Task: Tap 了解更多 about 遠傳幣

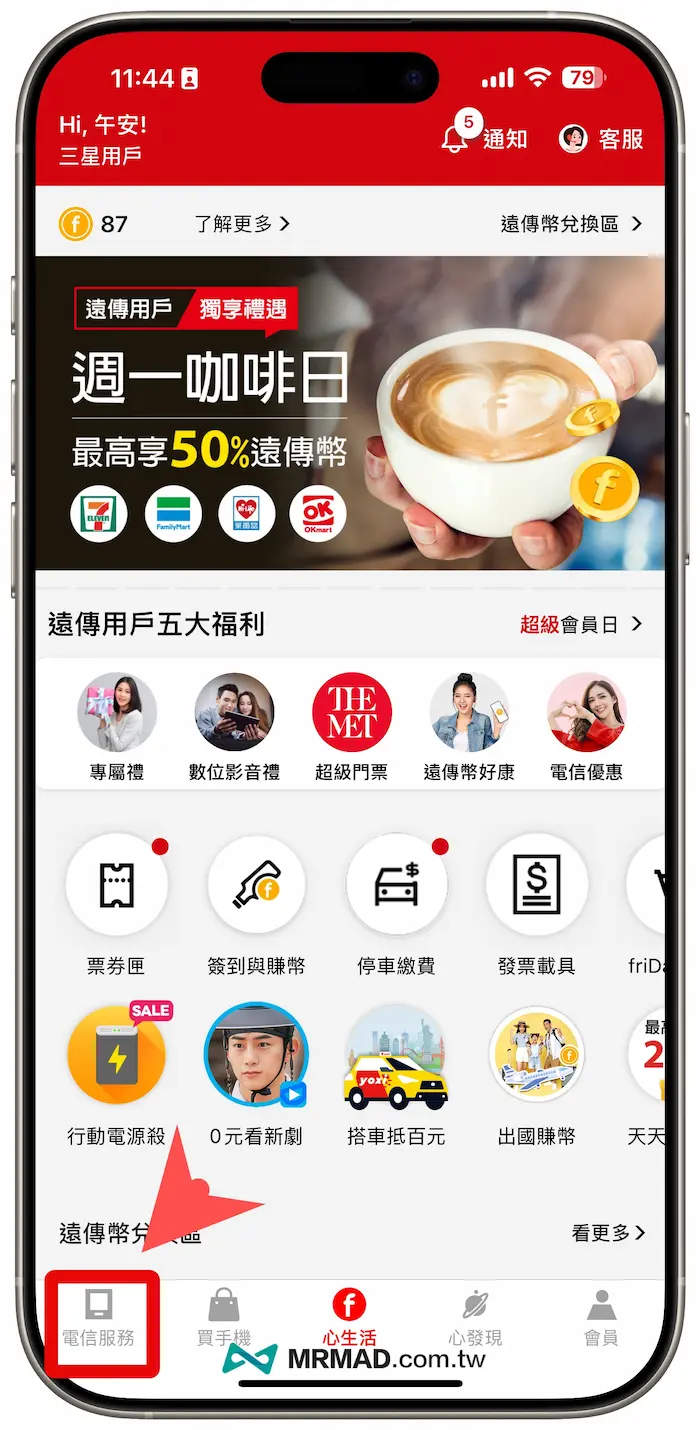Action: pos(242,224)
